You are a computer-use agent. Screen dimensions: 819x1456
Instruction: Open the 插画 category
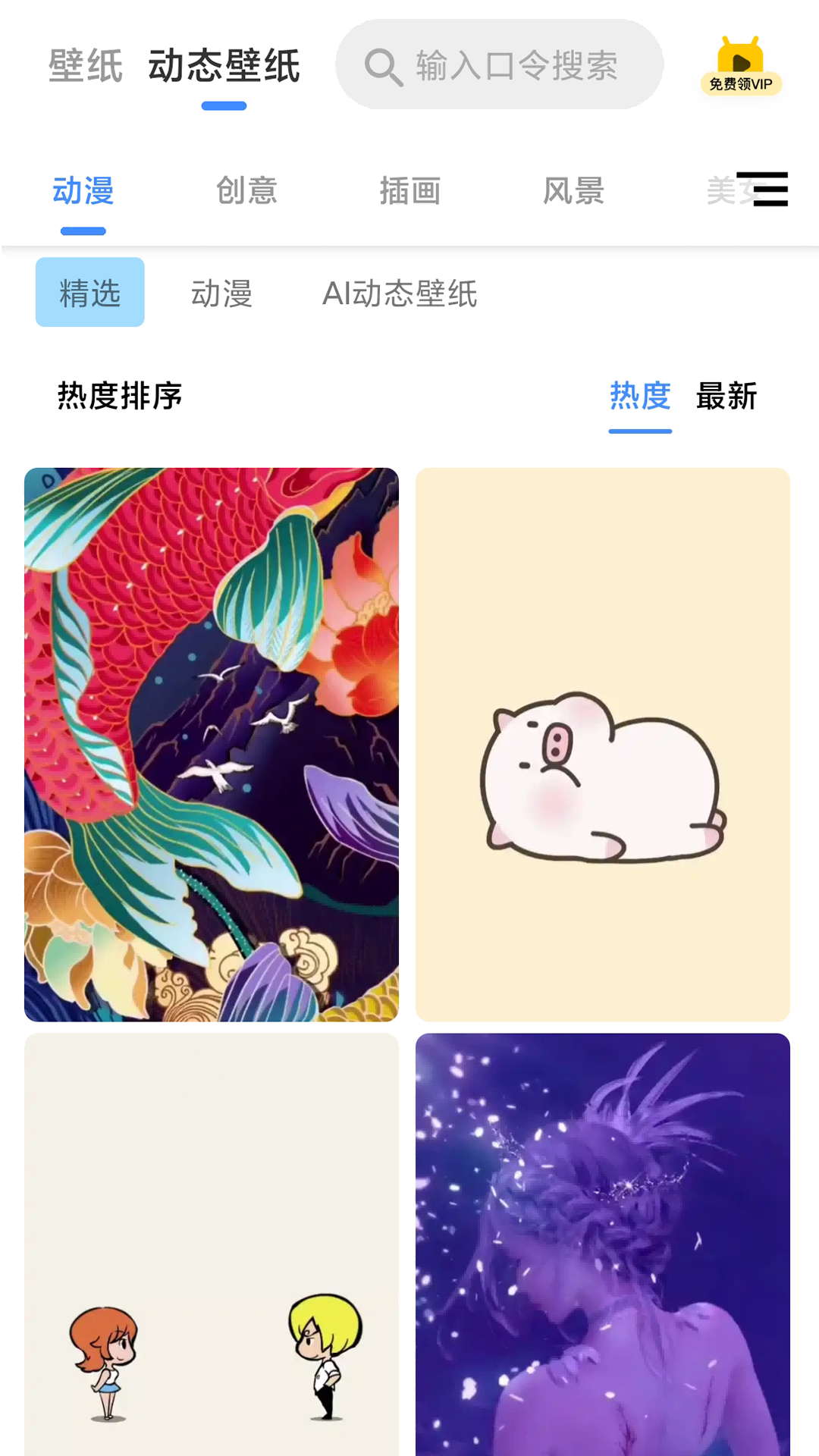tap(410, 191)
